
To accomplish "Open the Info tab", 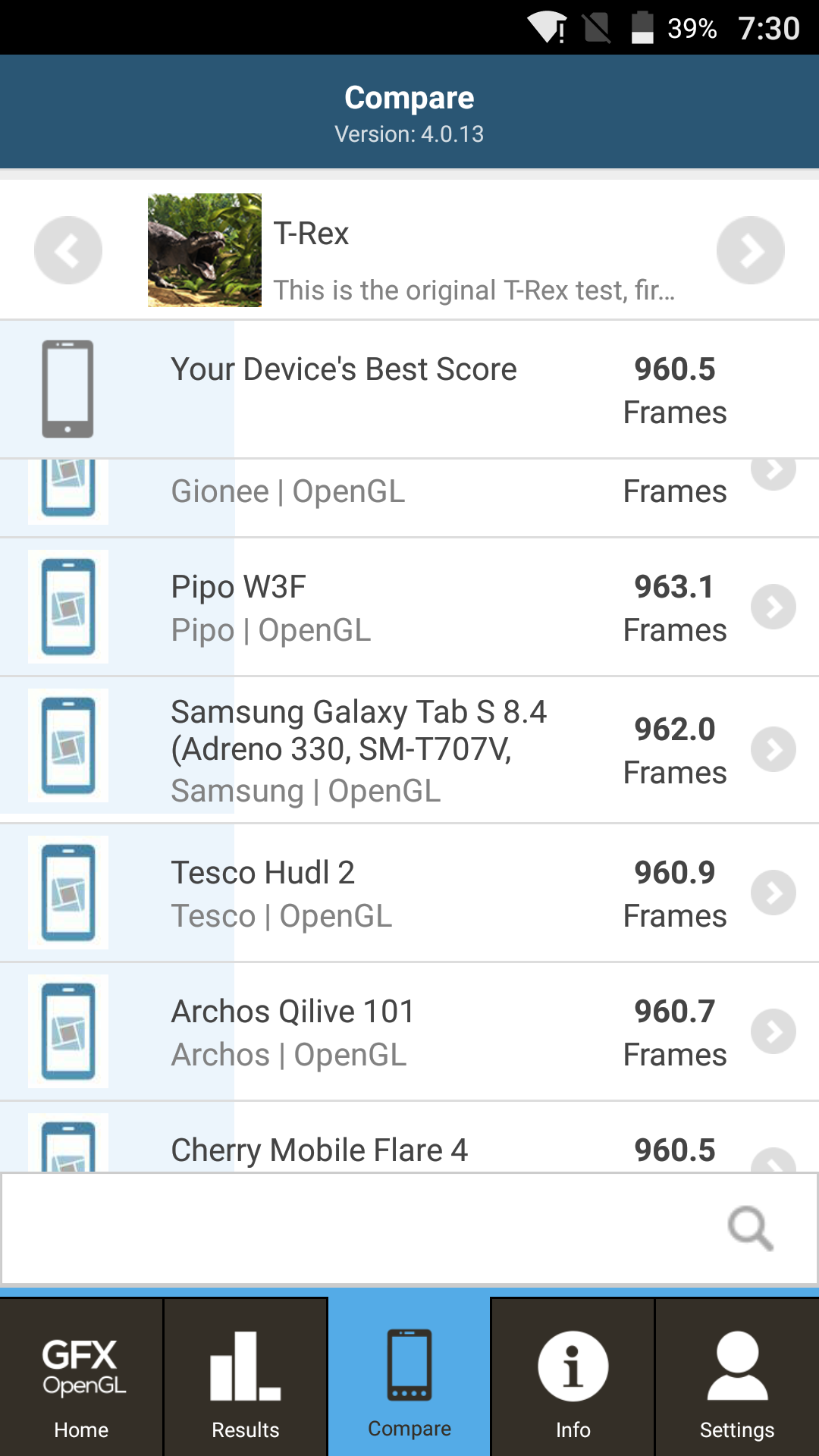I will [573, 1377].
